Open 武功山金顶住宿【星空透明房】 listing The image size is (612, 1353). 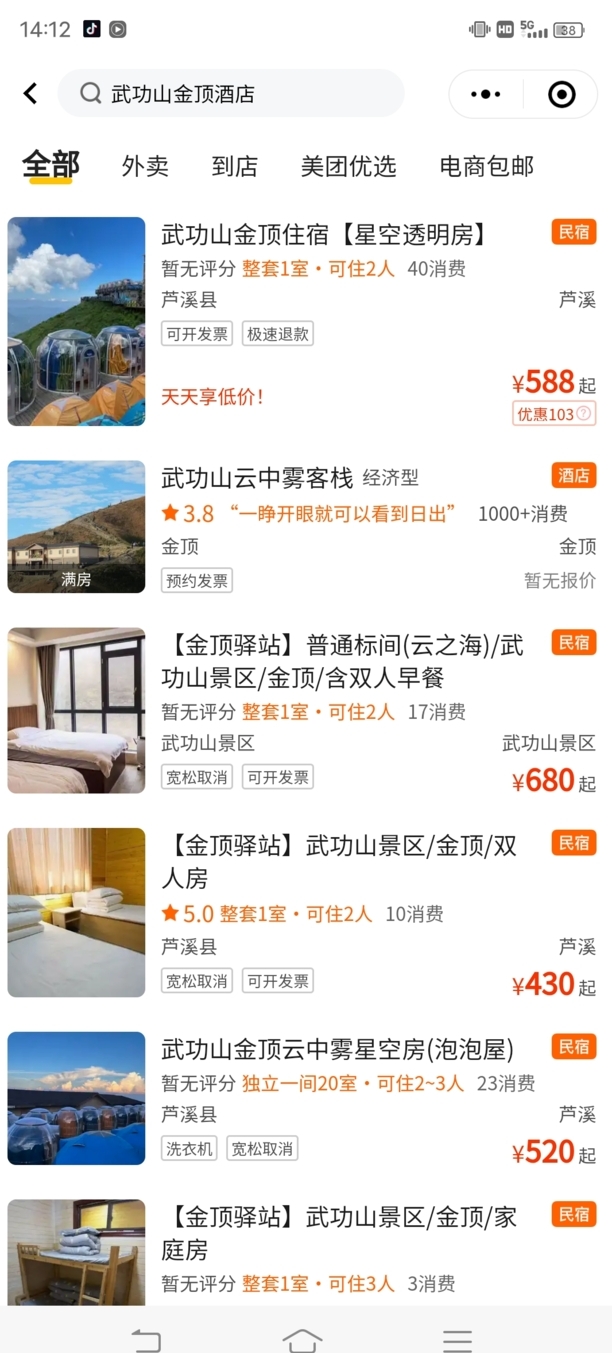pos(306,322)
